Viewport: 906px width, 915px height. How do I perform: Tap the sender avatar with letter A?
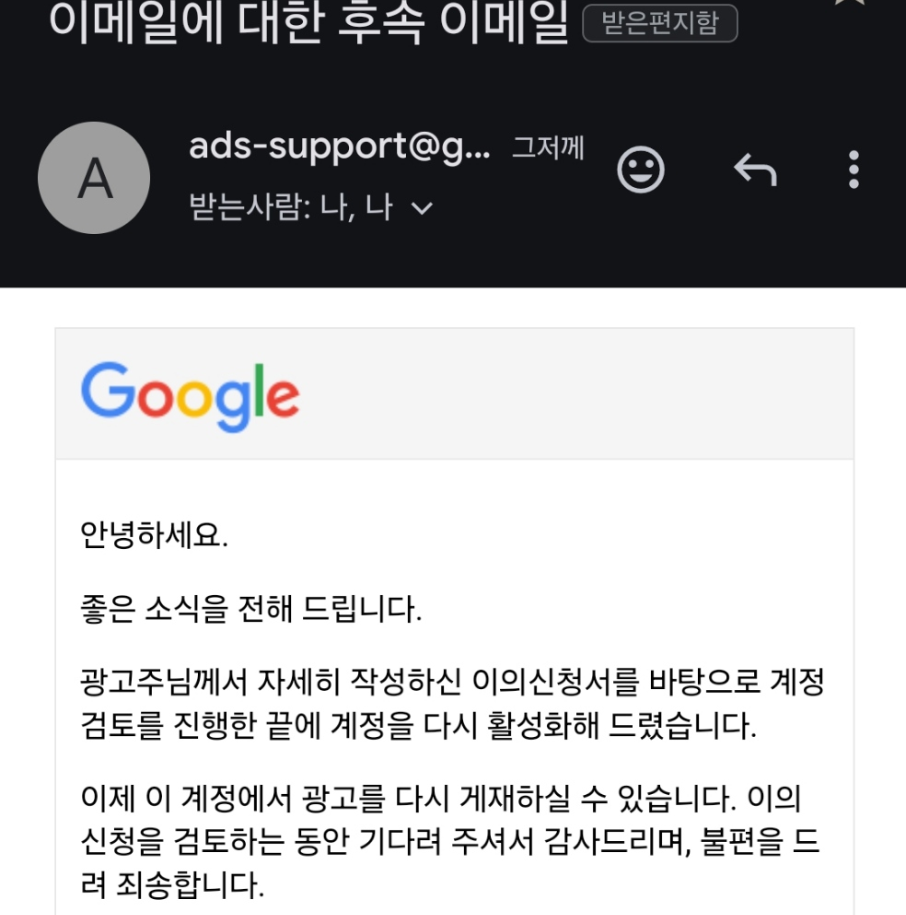pos(94,177)
